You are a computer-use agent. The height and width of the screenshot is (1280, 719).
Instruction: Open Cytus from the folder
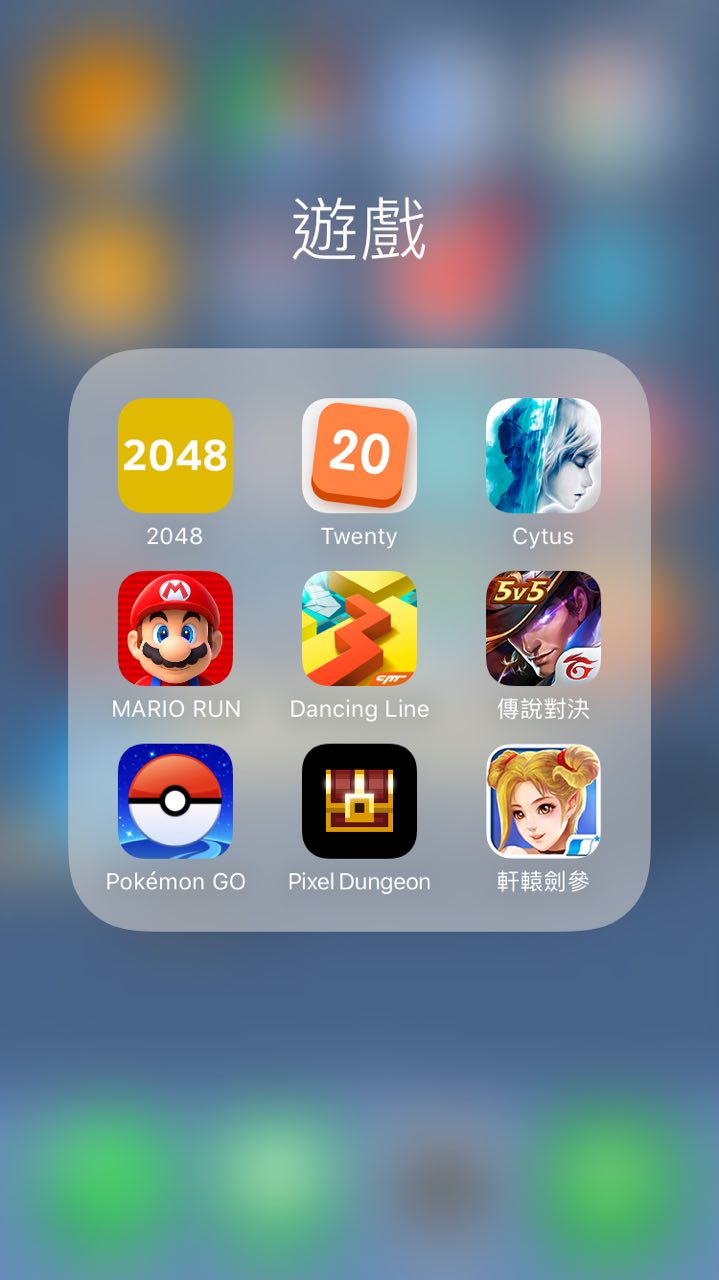tap(543, 455)
